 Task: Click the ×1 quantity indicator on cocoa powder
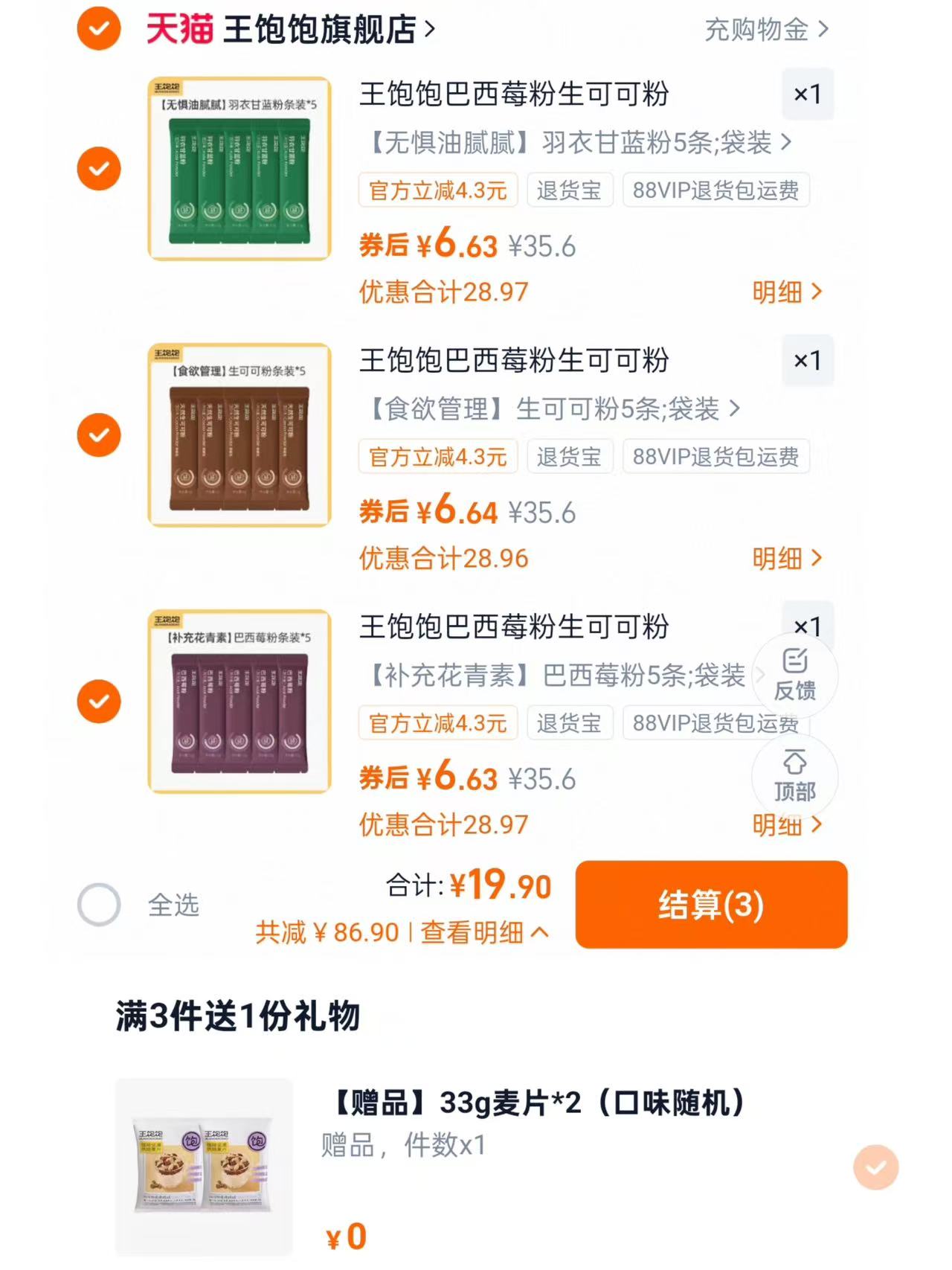[x=807, y=361]
